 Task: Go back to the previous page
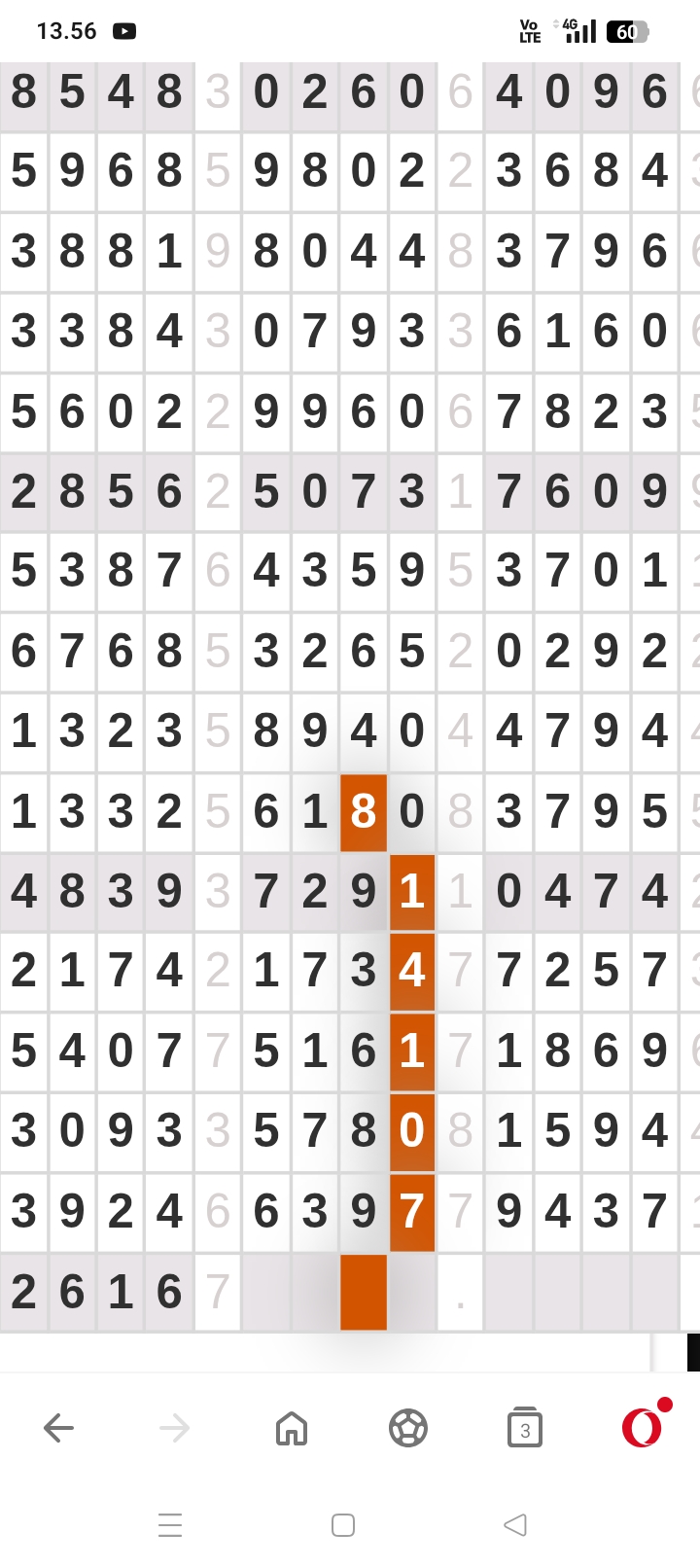[x=58, y=1428]
